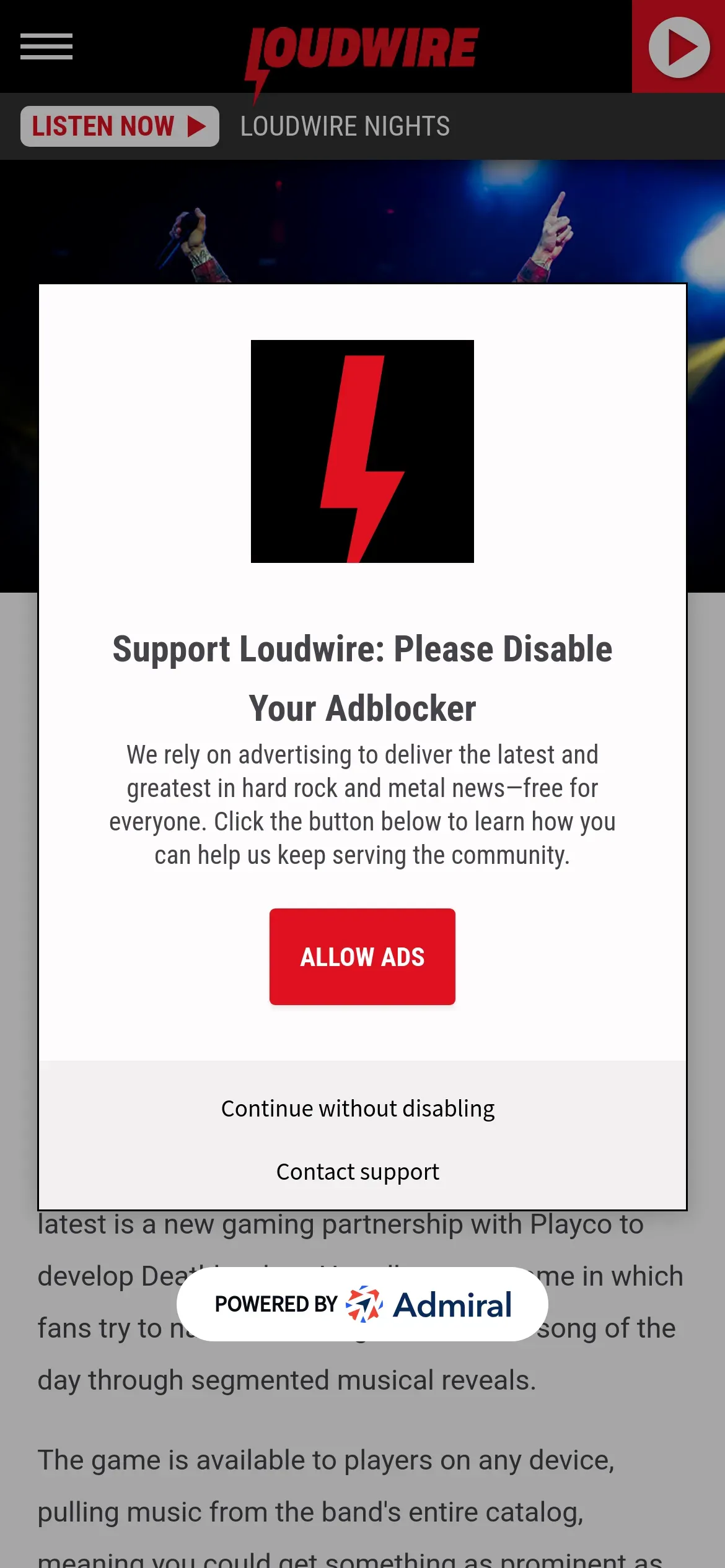Tap Listen Now for Loudwire Nights
Image resolution: width=725 pixels, height=1568 pixels.
coord(120,126)
